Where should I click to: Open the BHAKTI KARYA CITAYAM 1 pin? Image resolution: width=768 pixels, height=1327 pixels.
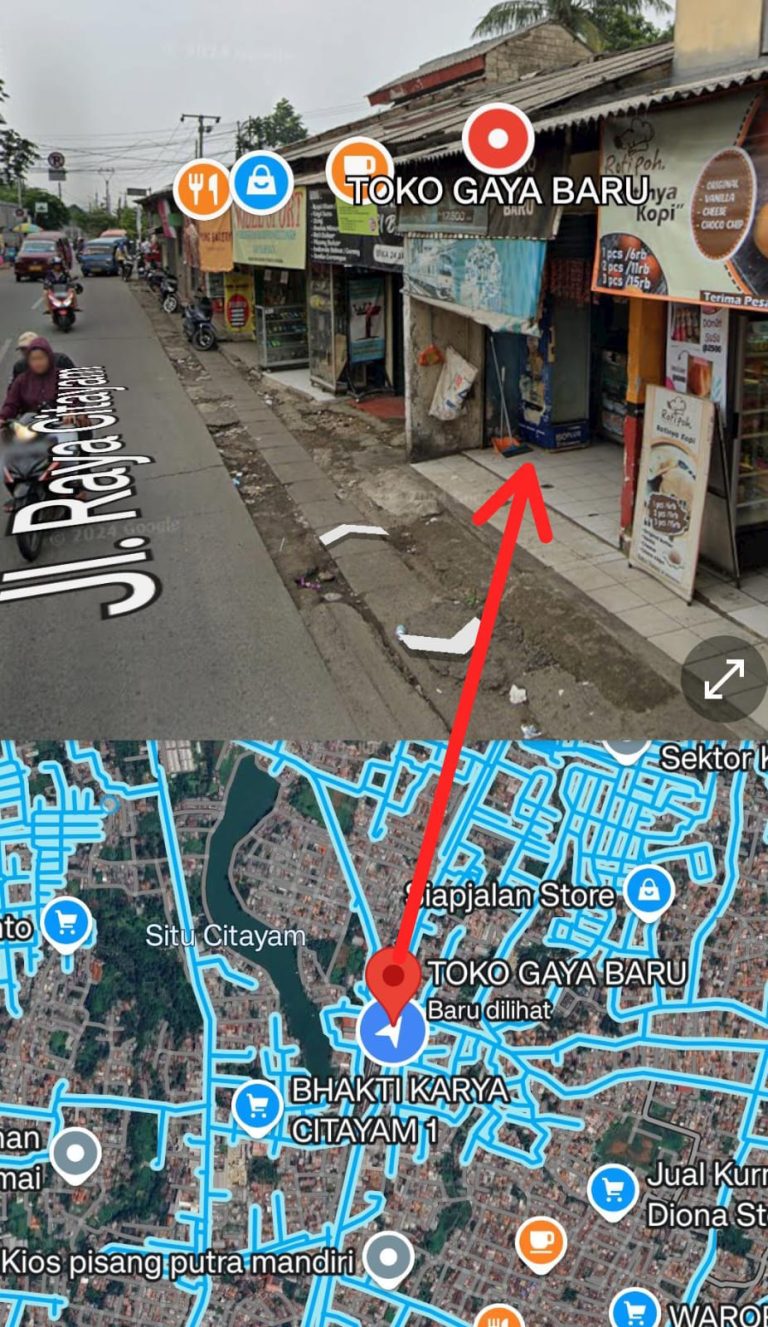(258, 1106)
